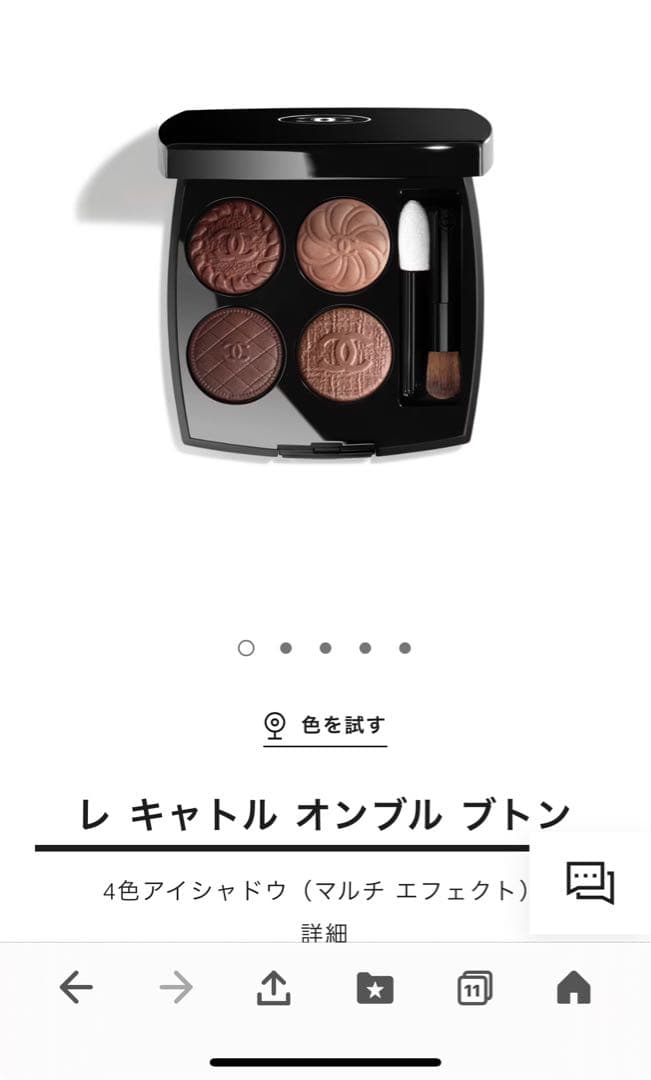Share this product page
The height and width of the screenshot is (1080, 651).
pos(274,989)
